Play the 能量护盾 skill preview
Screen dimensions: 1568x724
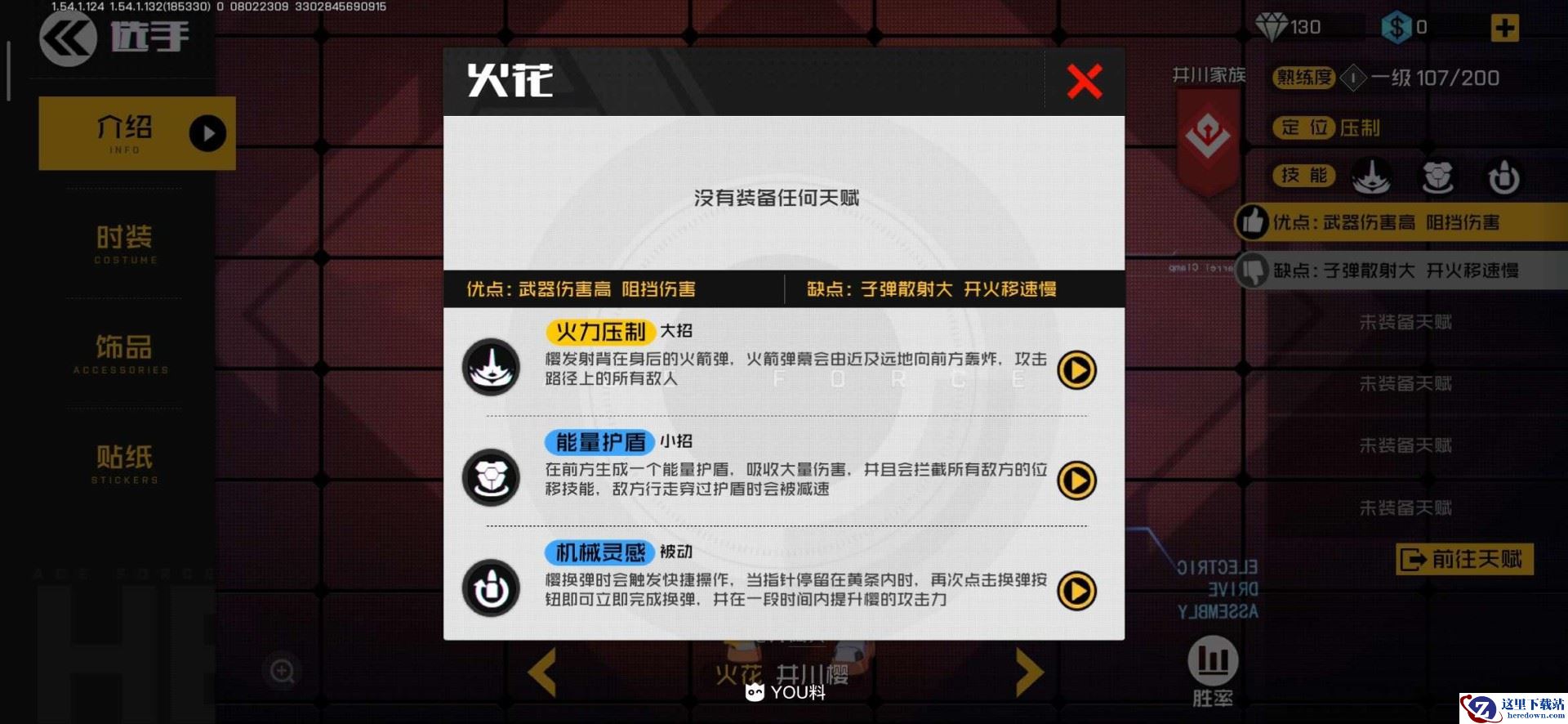(1076, 480)
